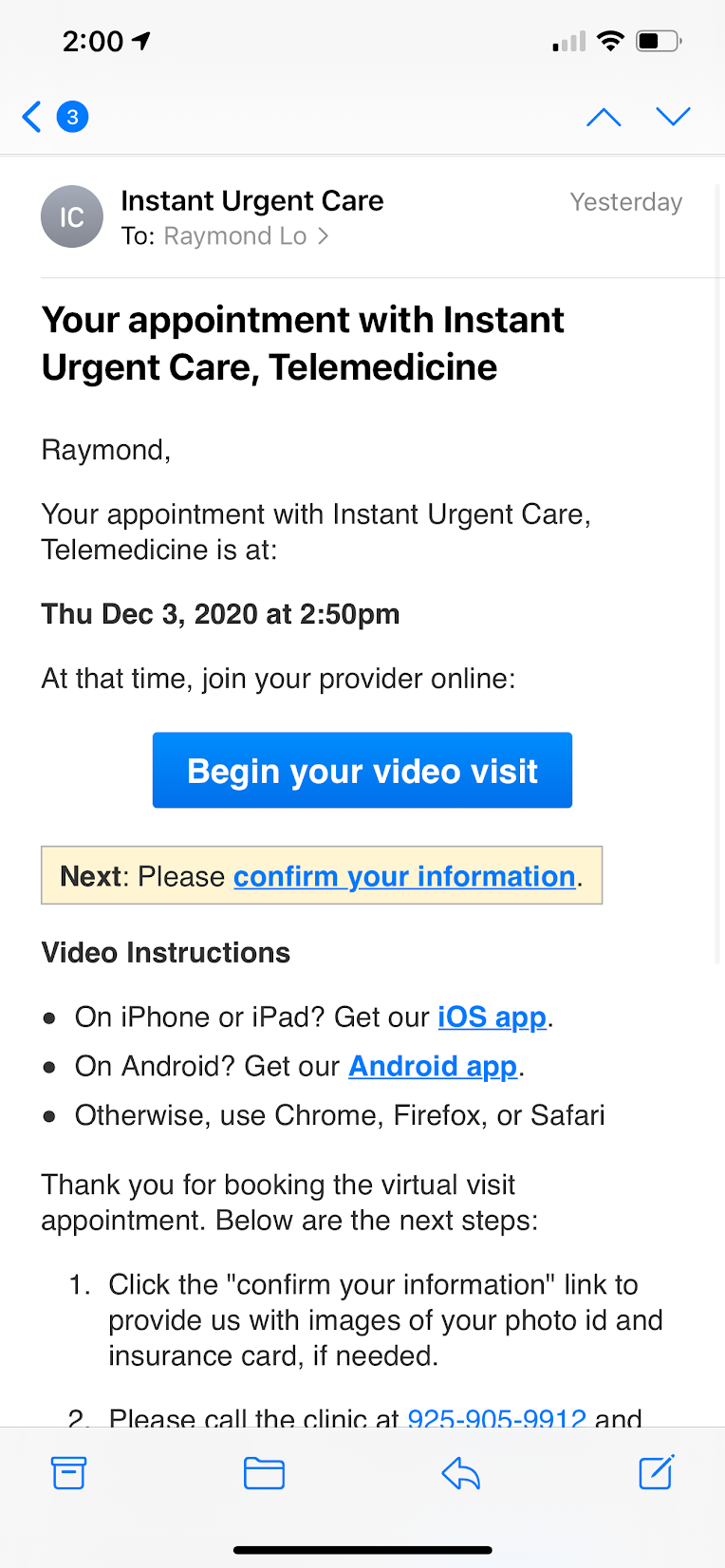
Task: Compose a new email
Action: tap(656, 1472)
